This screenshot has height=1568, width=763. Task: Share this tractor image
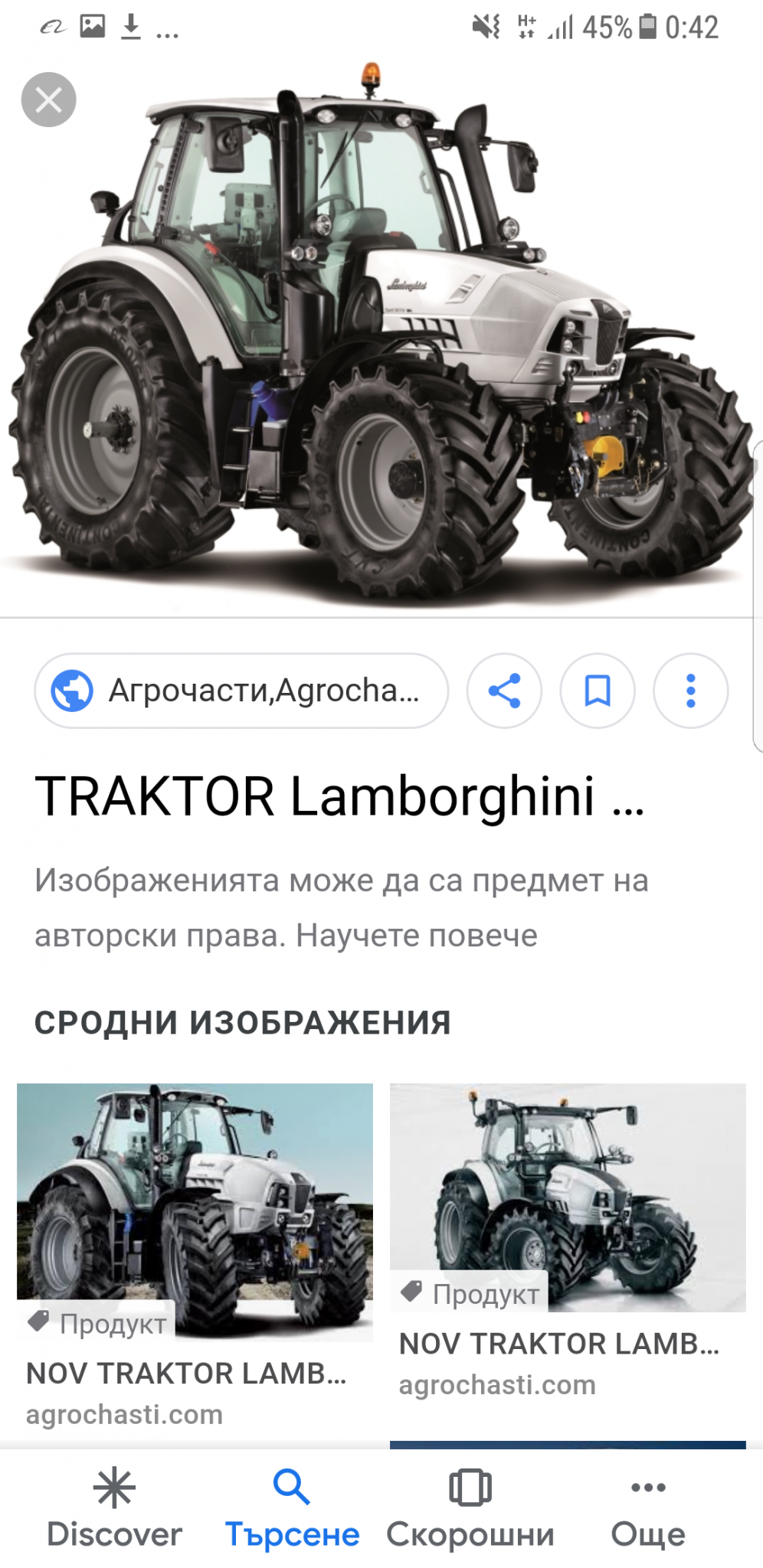click(x=504, y=691)
